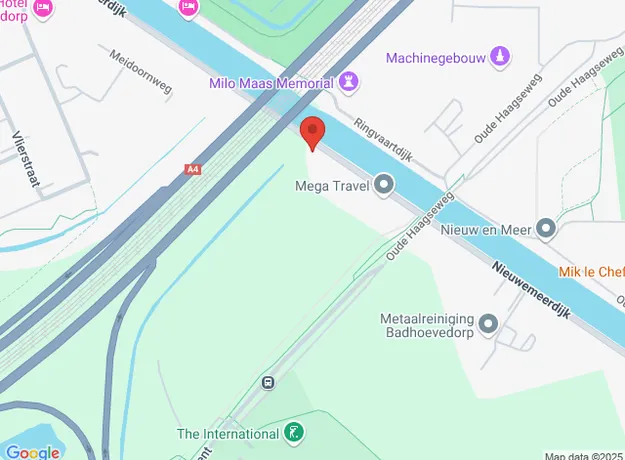Open The International place marker
Viewport: 625px width, 460px height.
coord(294,434)
